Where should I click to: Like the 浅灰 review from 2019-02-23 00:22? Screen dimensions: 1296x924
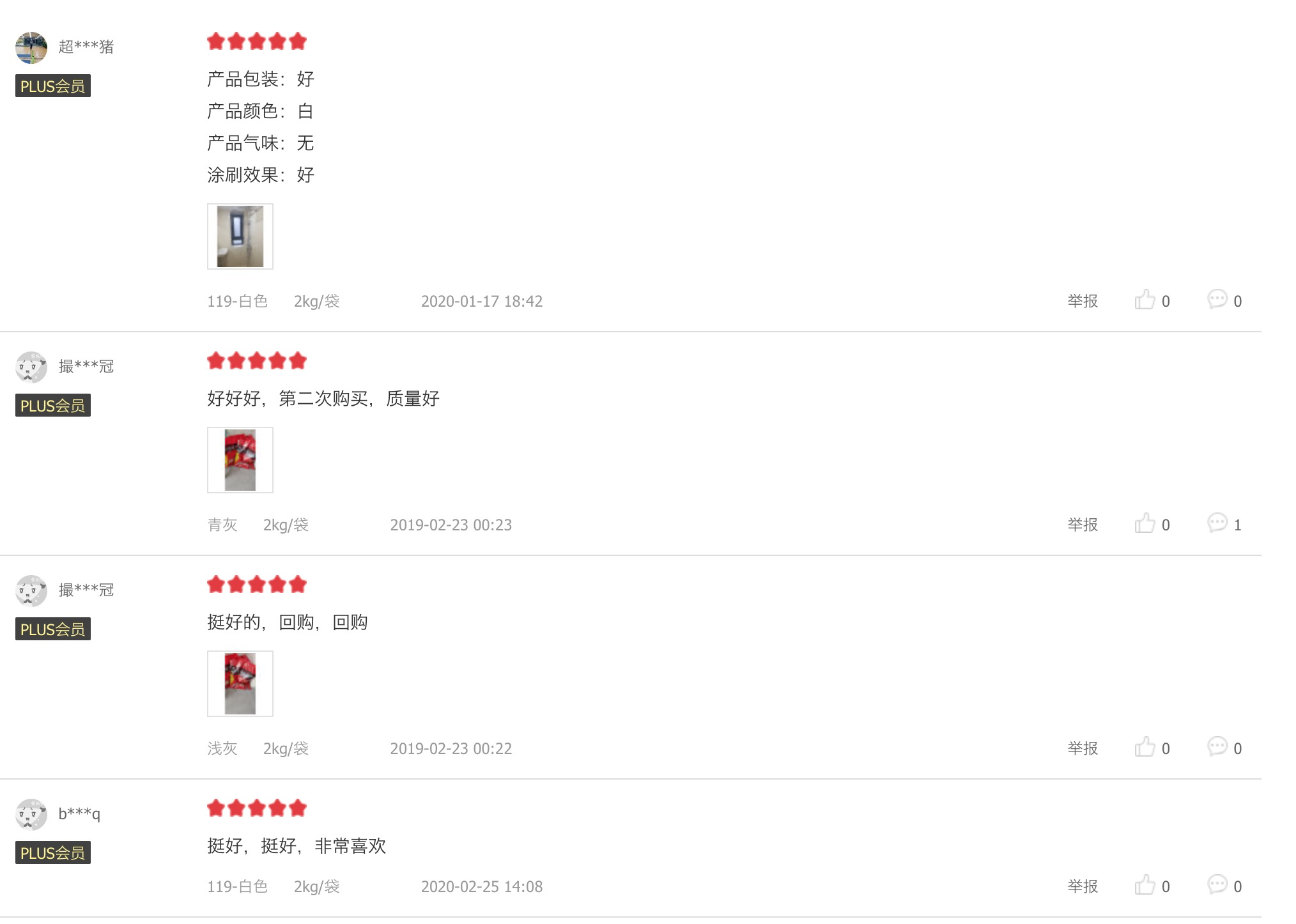point(1145,748)
